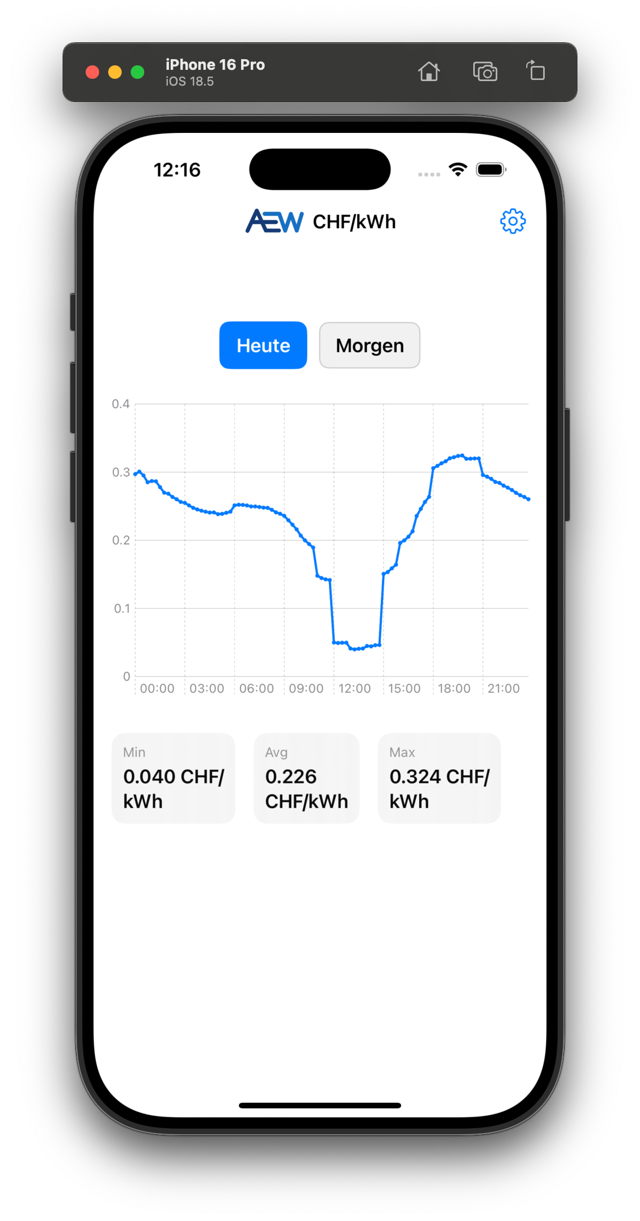Go to the simulator home screen
Viewport: 640px width, 1221px height.
coord(429,71)
